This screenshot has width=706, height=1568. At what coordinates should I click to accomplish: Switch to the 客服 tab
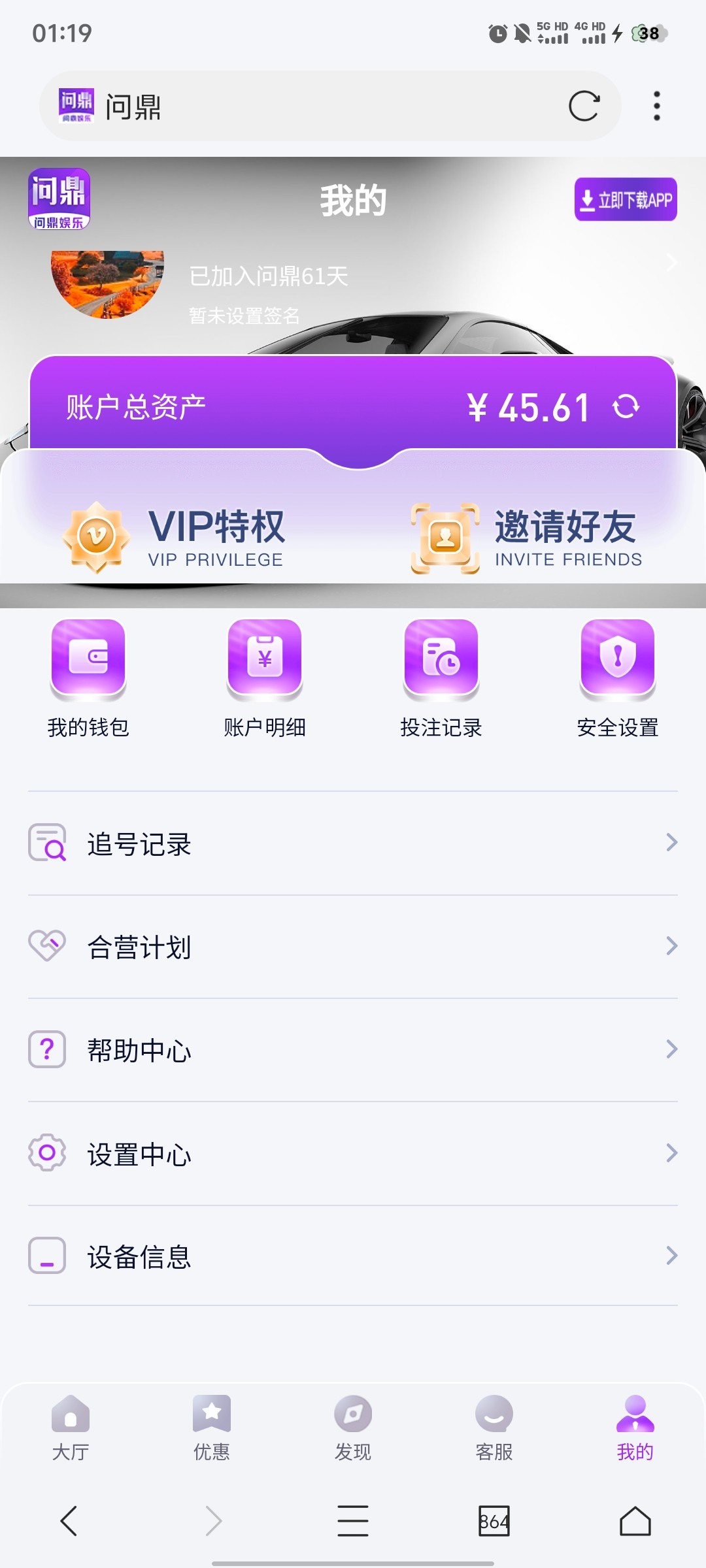coord(494,1428)
